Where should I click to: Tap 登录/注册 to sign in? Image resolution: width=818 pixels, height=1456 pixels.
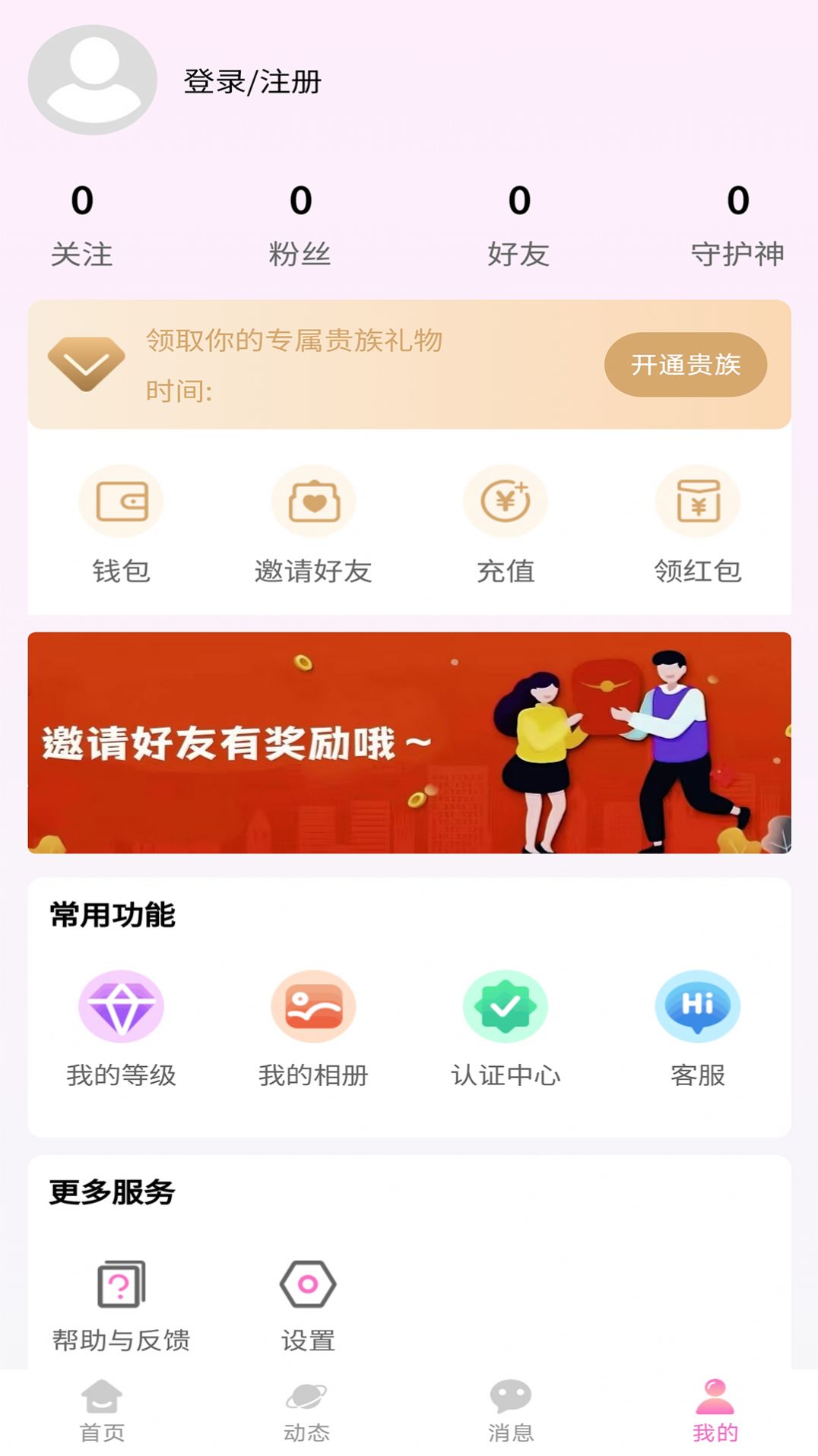point(251,83)
